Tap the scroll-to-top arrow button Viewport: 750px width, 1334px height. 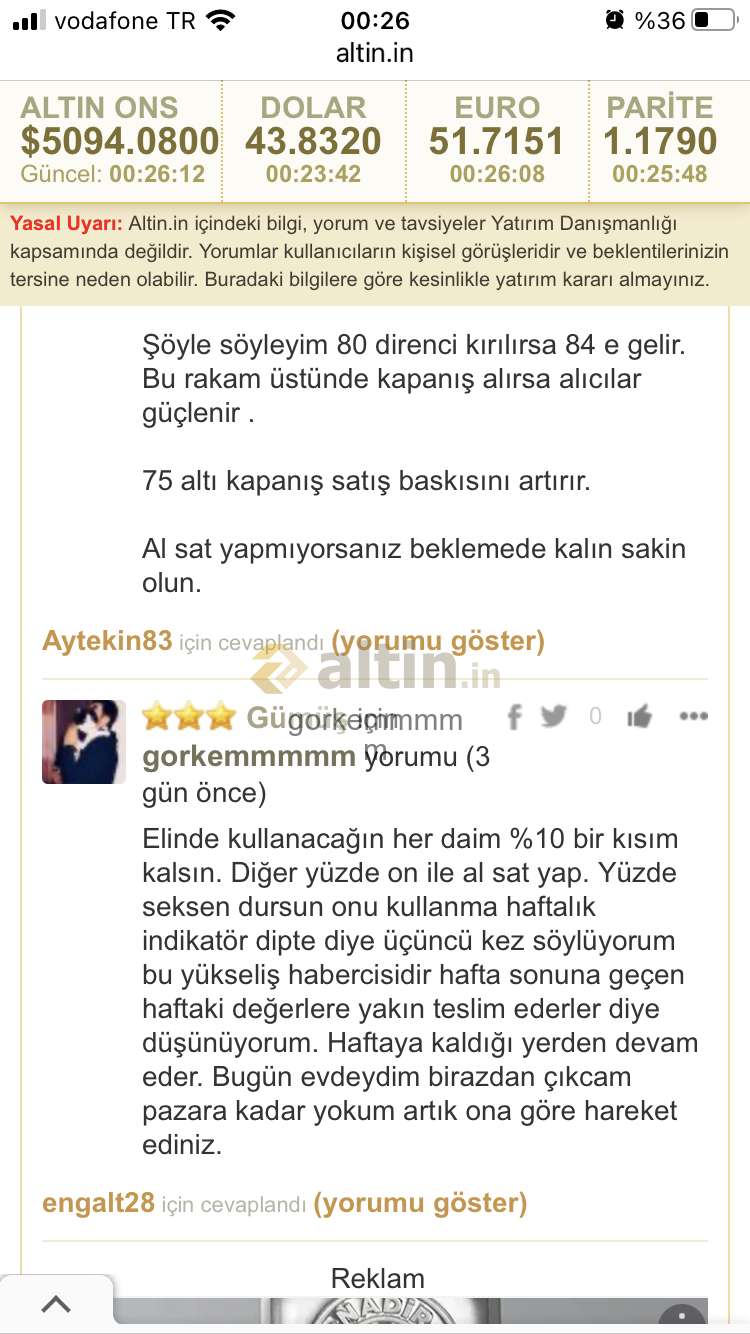[x=56, y=1304]
